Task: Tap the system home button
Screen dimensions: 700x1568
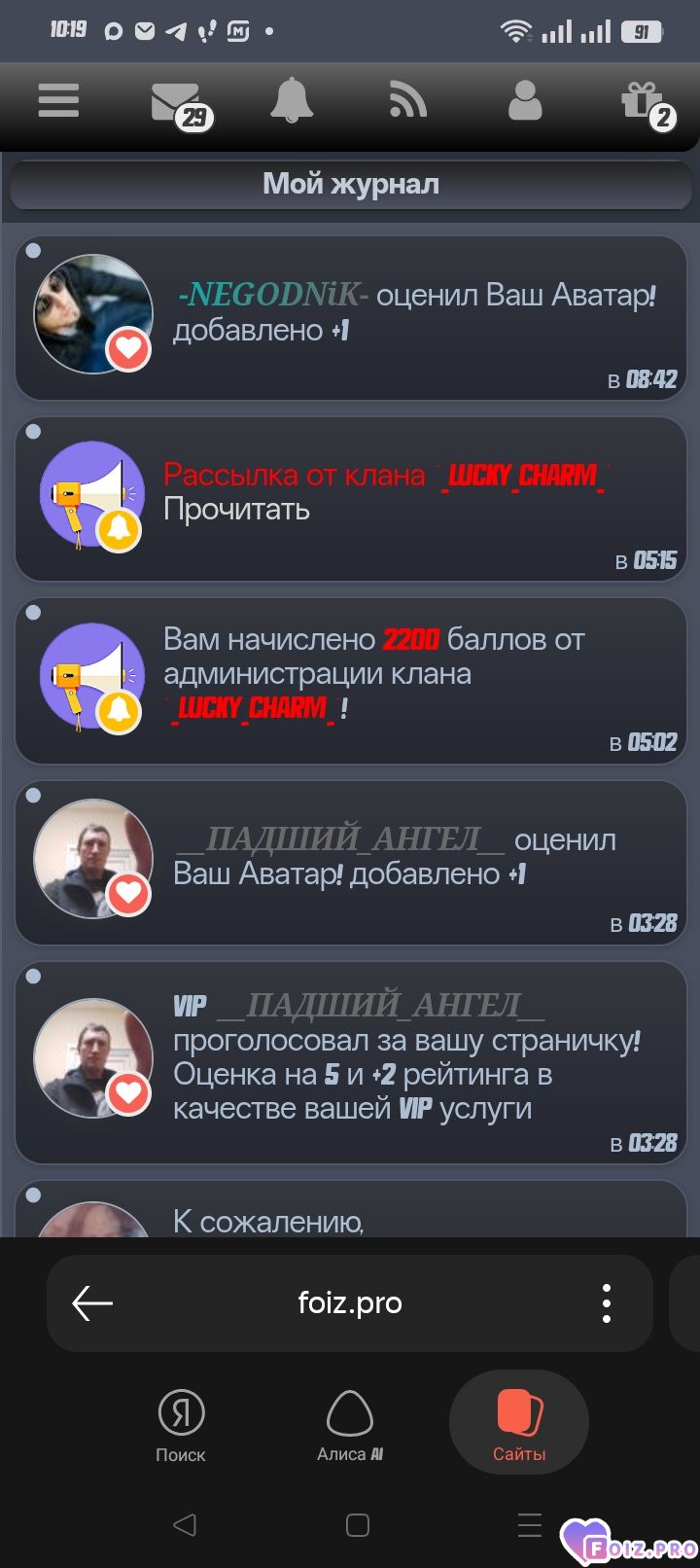Action: coord(357,1524)
